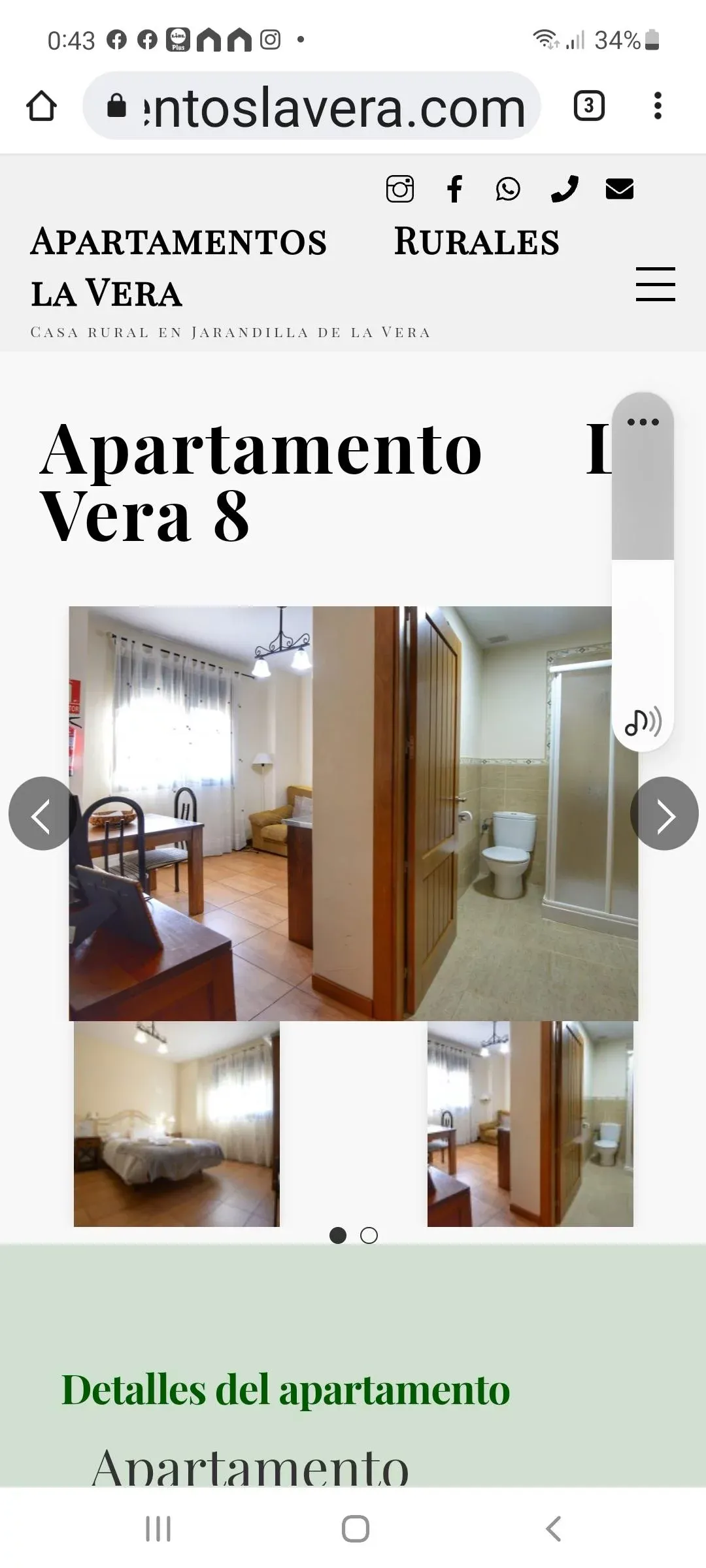Open the tab switcher showing 3 tabs

click(588, 106)
